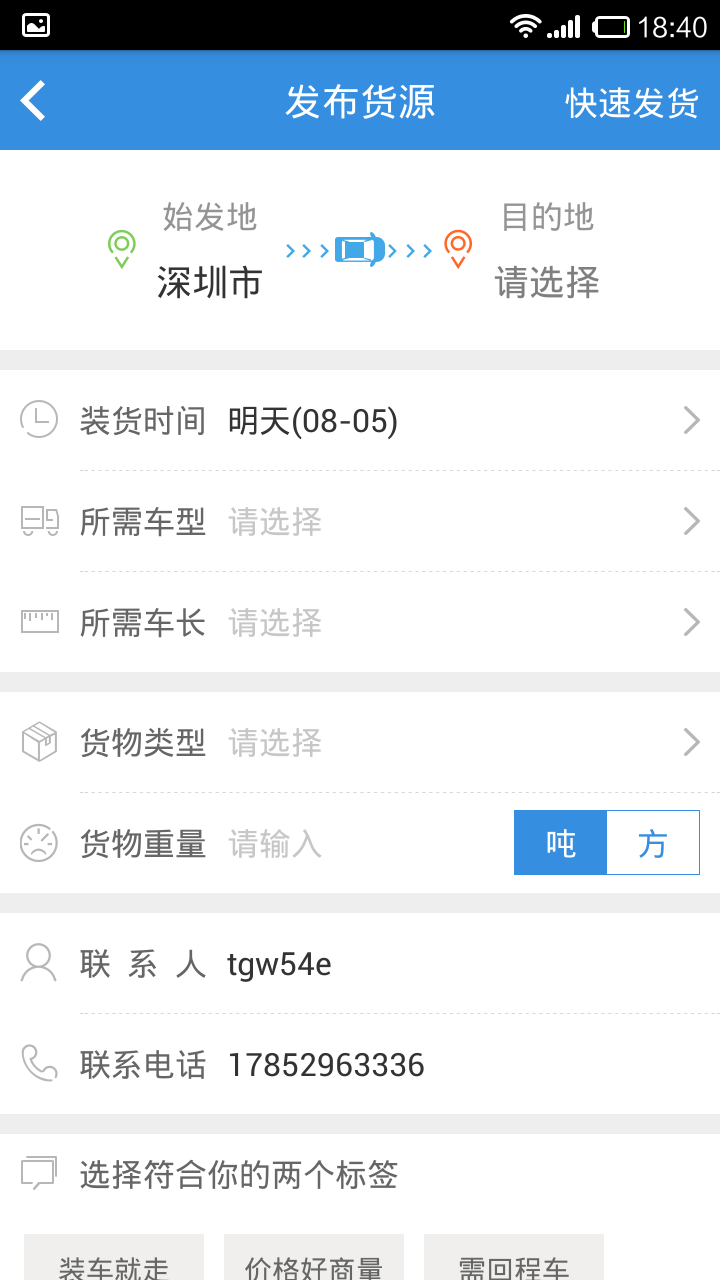
Task: Tap the back arrow to leave this page
Action: pos(33,100)
